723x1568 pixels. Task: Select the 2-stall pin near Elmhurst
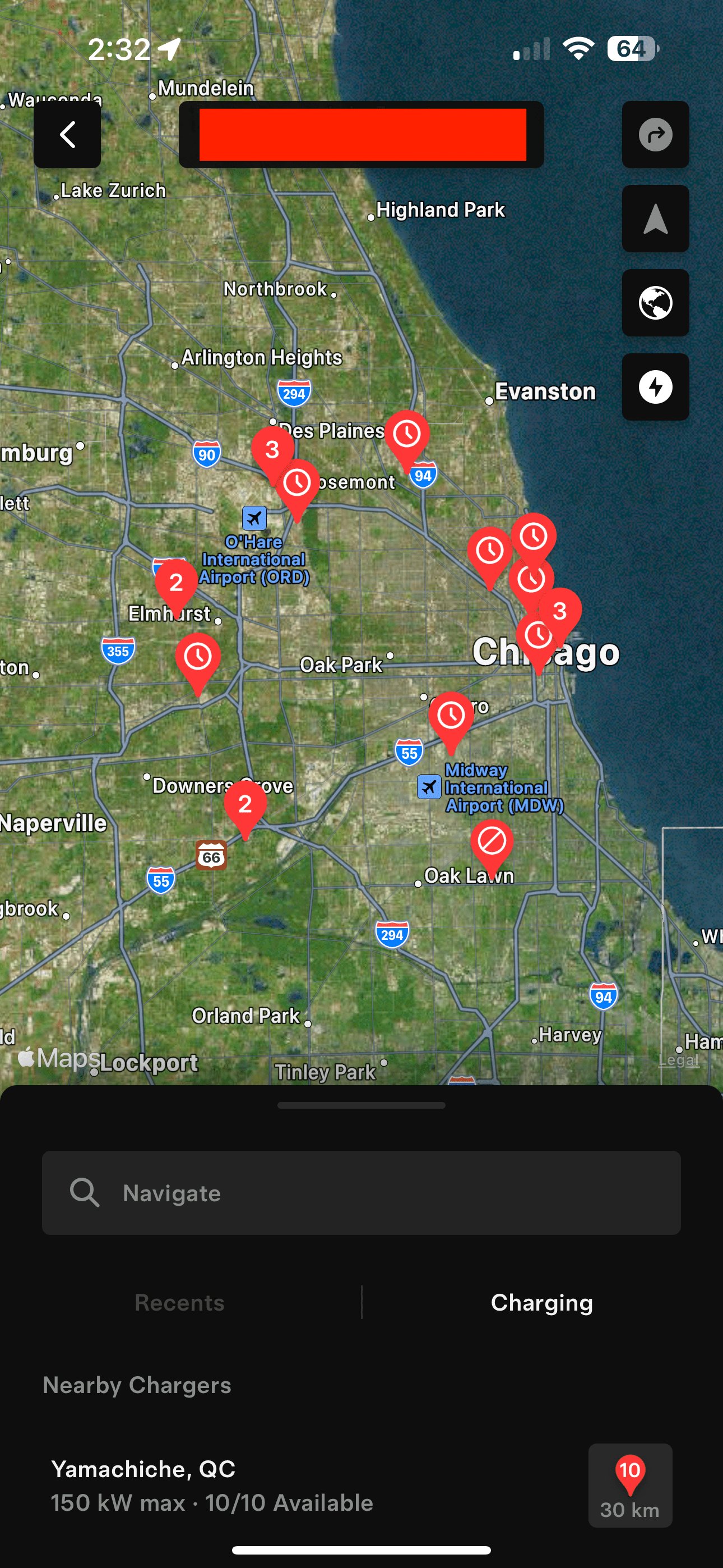pyautogui.click(x=176, y=583)
